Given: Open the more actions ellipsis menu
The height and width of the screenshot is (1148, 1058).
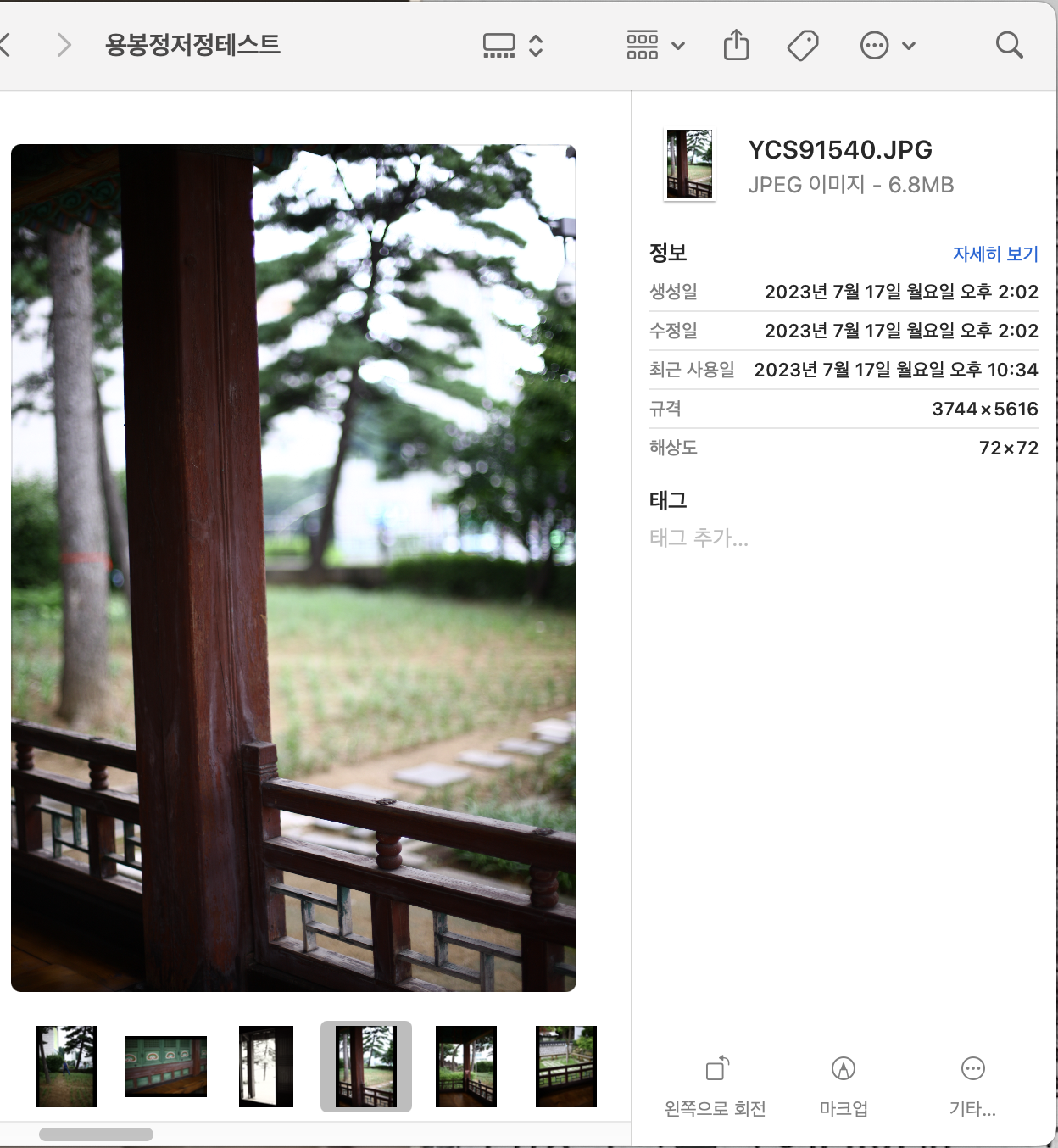Looking at the screenshot, I should tap(887, 45).
